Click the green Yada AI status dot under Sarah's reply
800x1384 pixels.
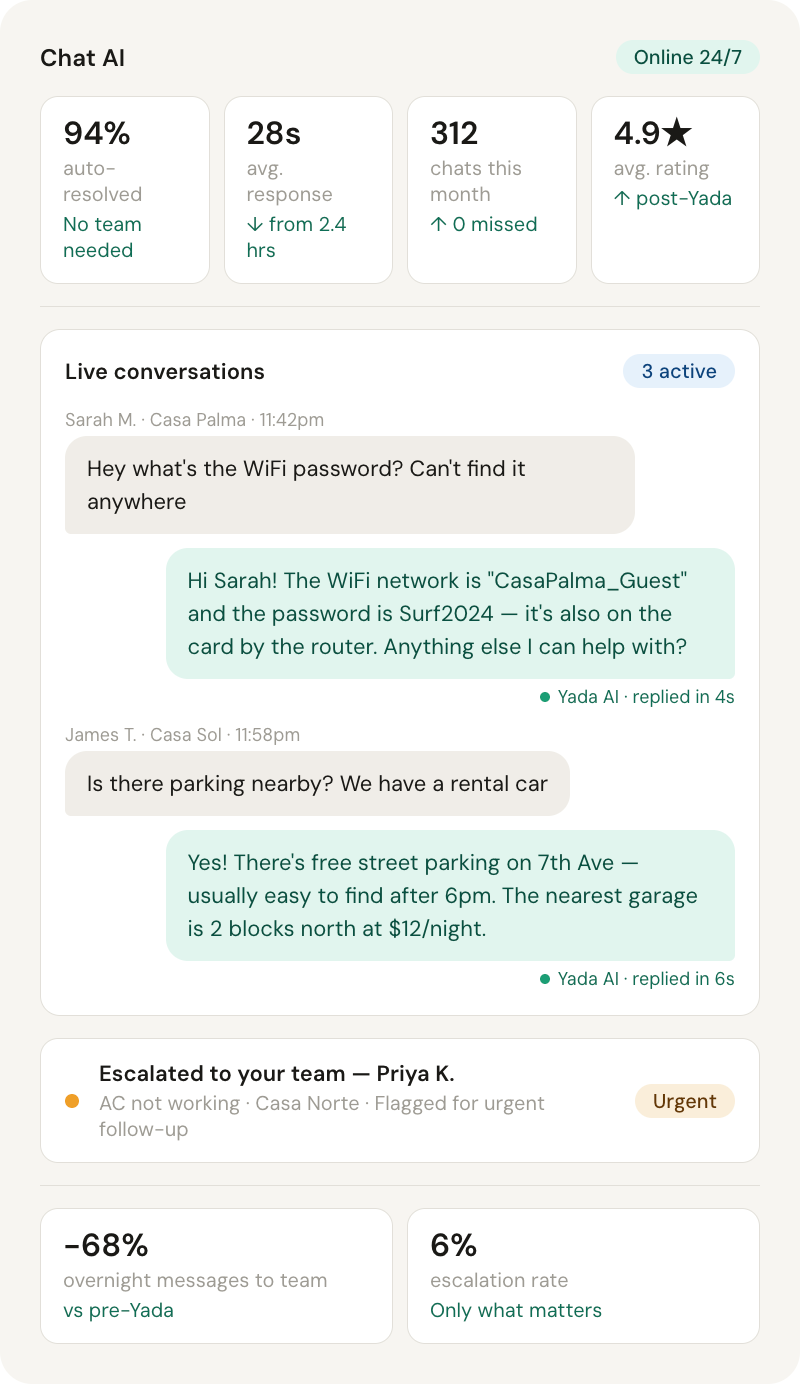point(546,697)
